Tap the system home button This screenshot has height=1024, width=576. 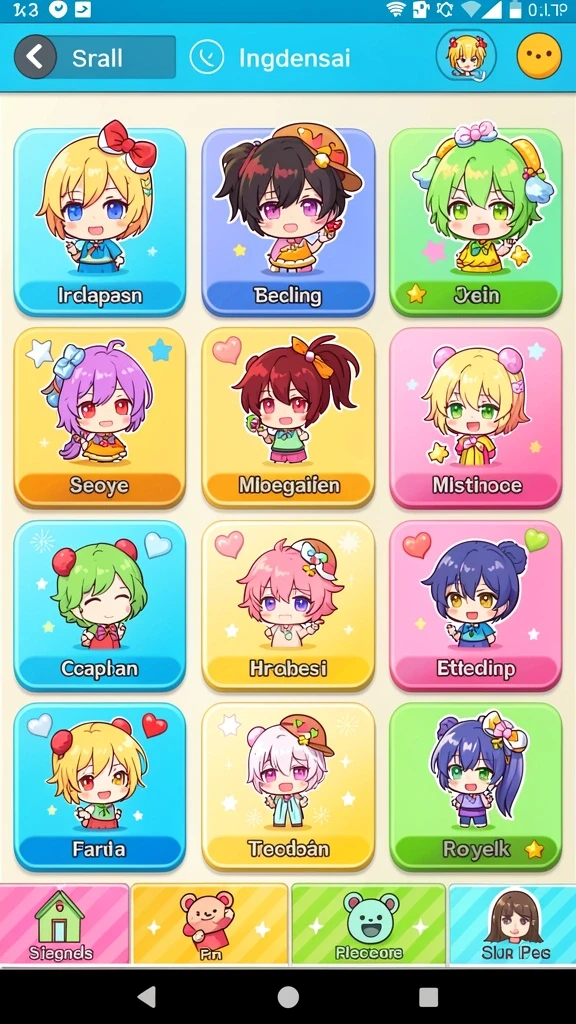click(x=288, y=997)
